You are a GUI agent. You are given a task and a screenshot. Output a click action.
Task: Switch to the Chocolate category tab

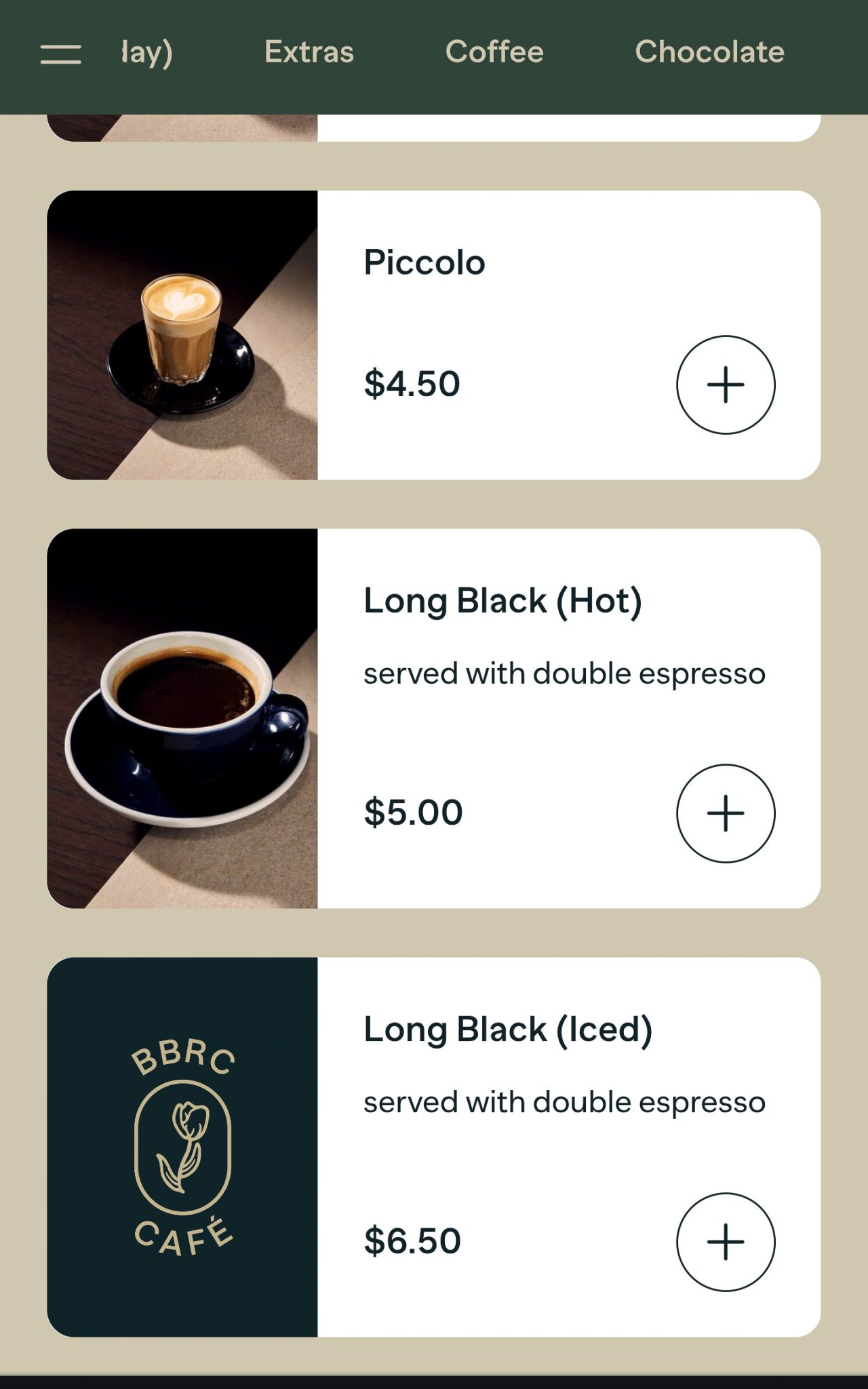coord(710,52)
